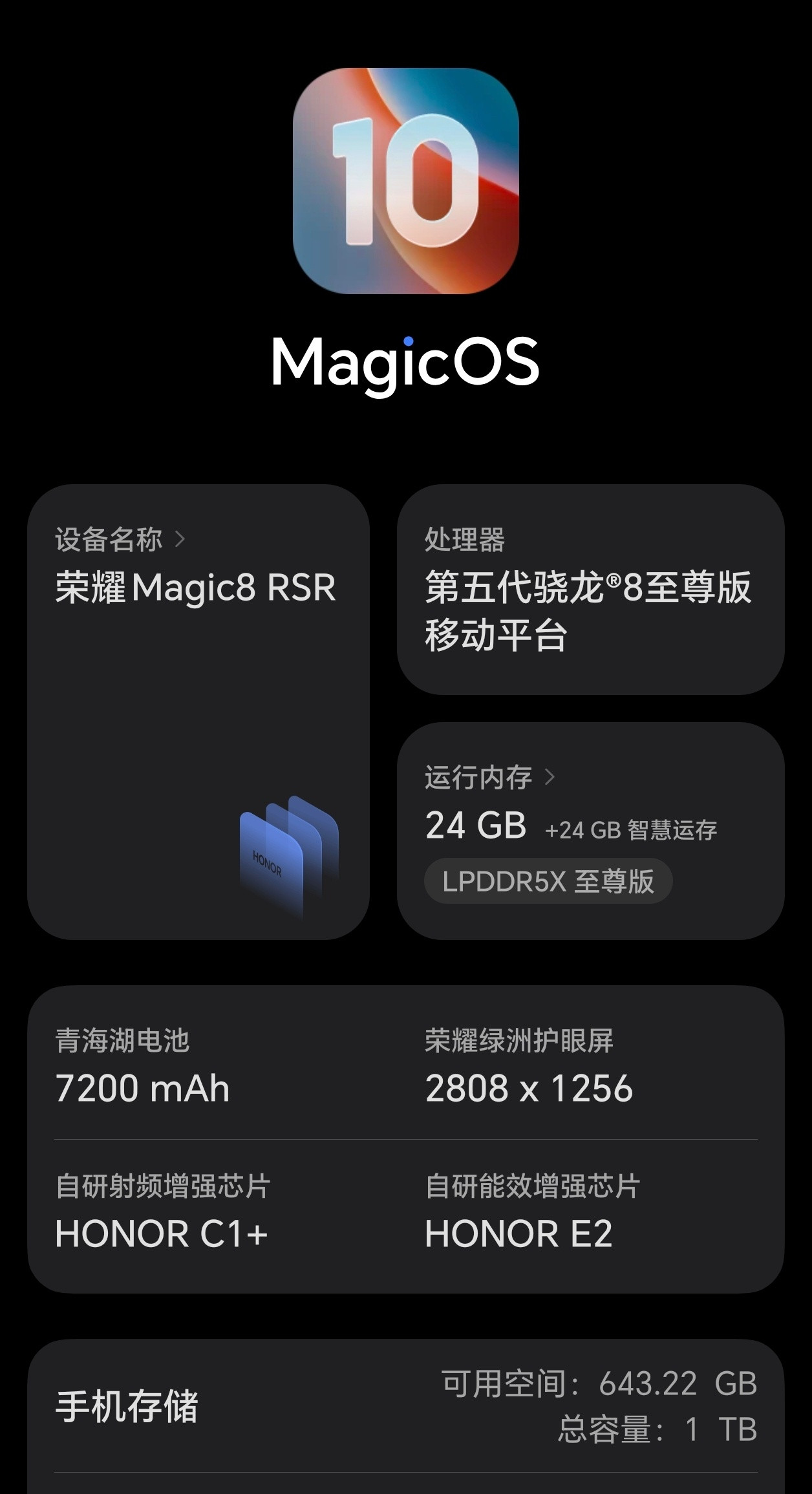The height and width of the screenshot is (1494, 812).
Task: Toggle the LPDDR5X 至尊版 badge
Action: [546, 880]
